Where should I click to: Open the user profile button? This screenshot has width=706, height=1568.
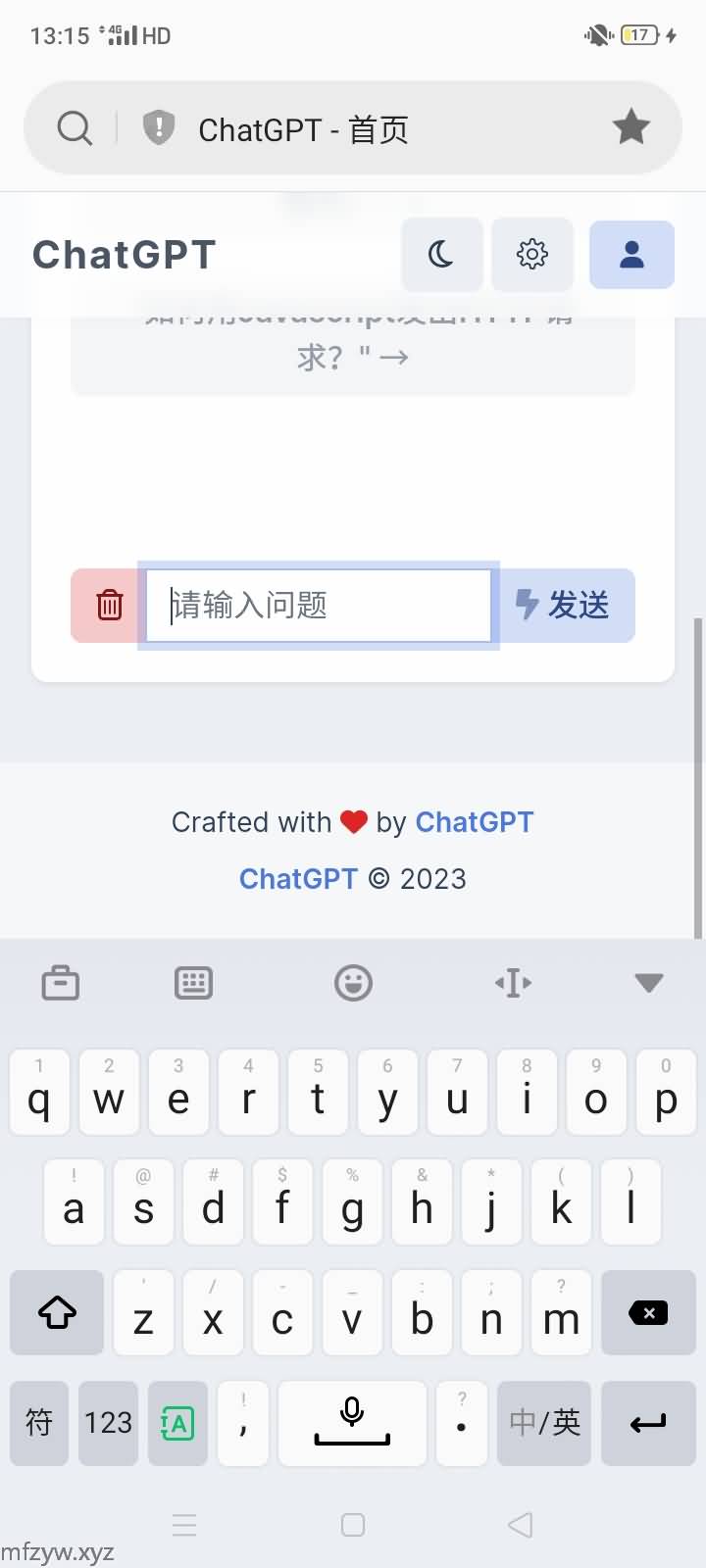631,255
